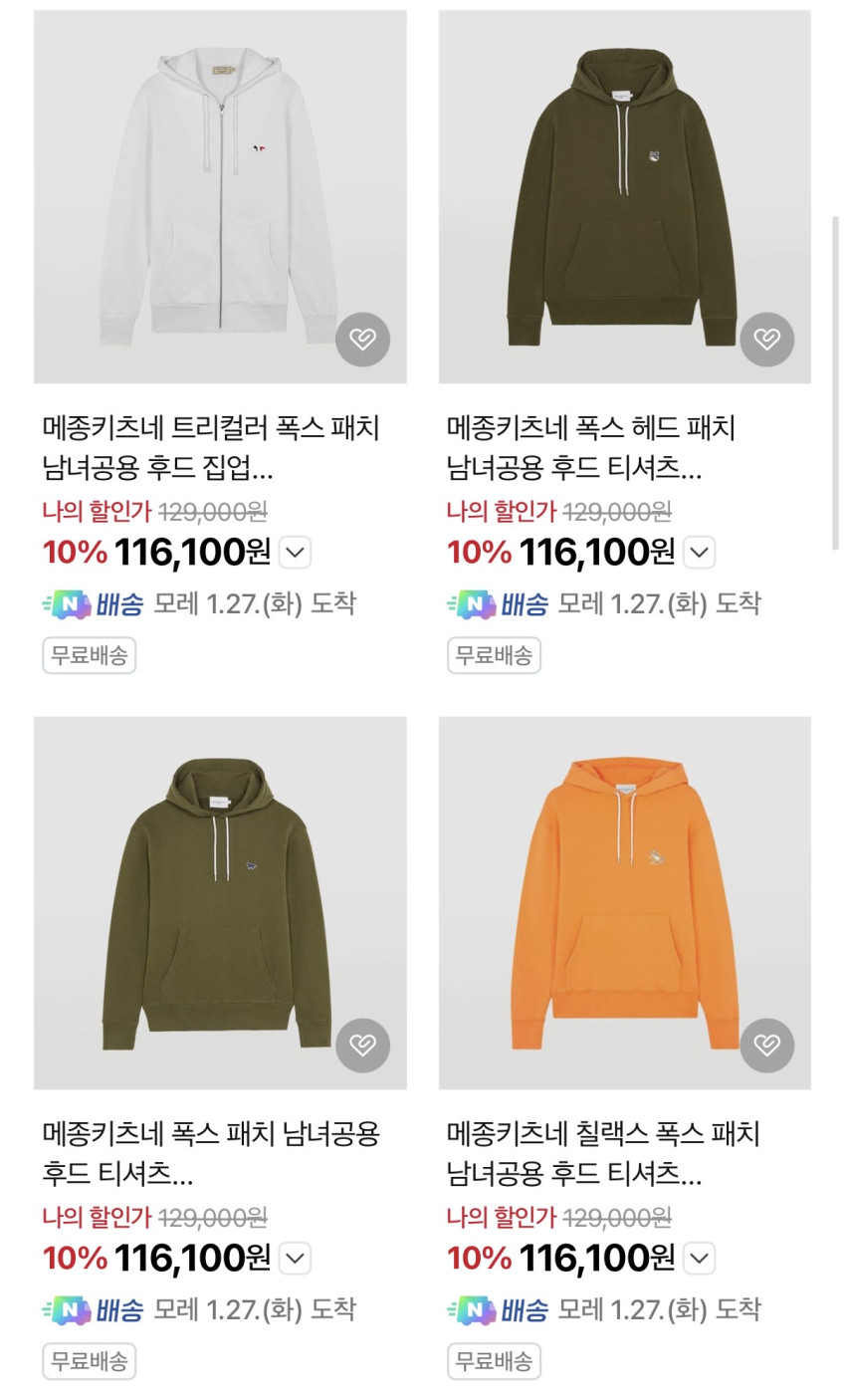Wishlist the khaki Fox Head patch hoodie

click(x=766, y=340)
